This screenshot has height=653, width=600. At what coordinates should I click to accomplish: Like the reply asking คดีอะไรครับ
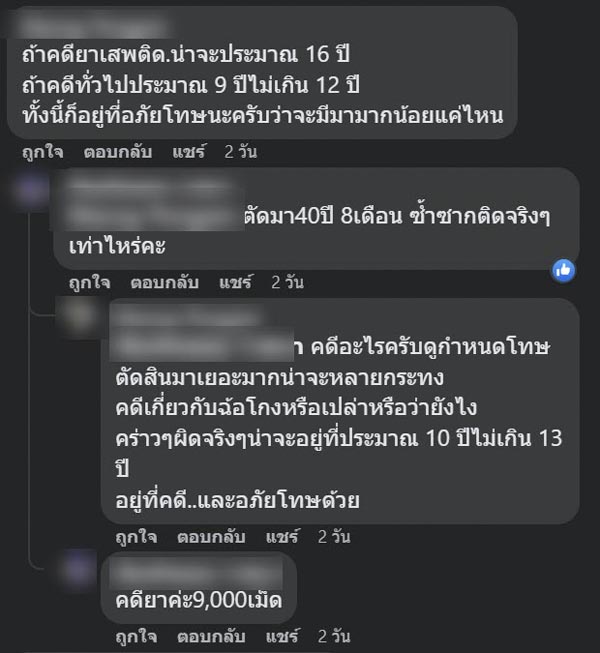coord(134,536)
